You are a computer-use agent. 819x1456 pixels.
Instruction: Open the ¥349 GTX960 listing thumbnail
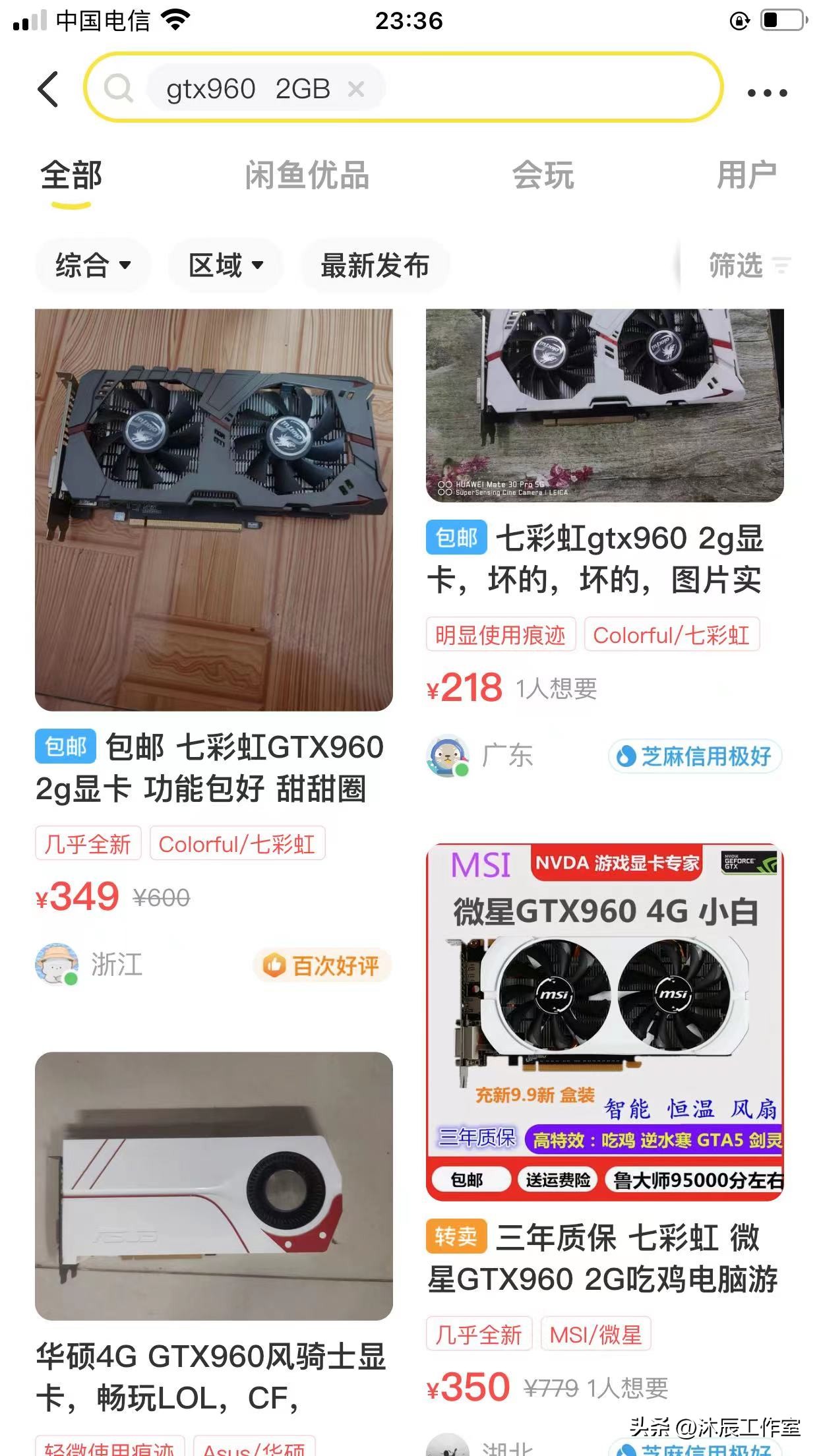[x=214, y=508]
